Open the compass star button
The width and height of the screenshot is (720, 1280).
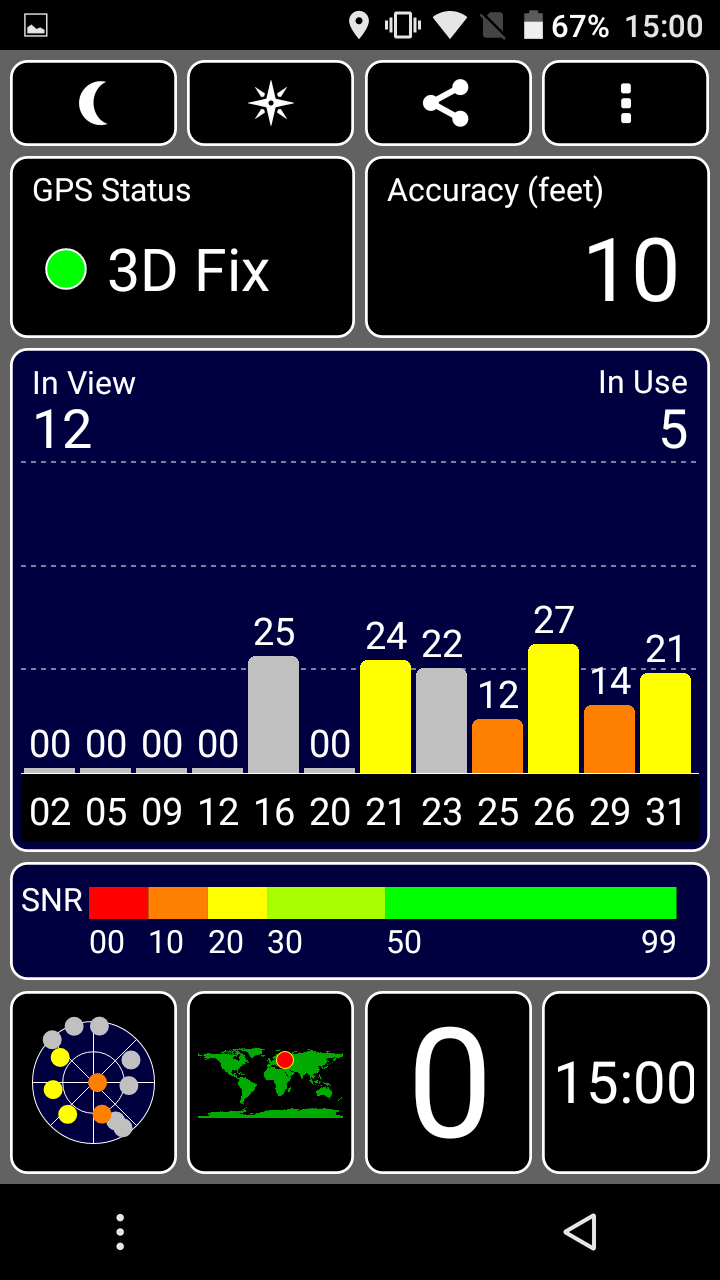pyautogui.click(x=271, y=103)
